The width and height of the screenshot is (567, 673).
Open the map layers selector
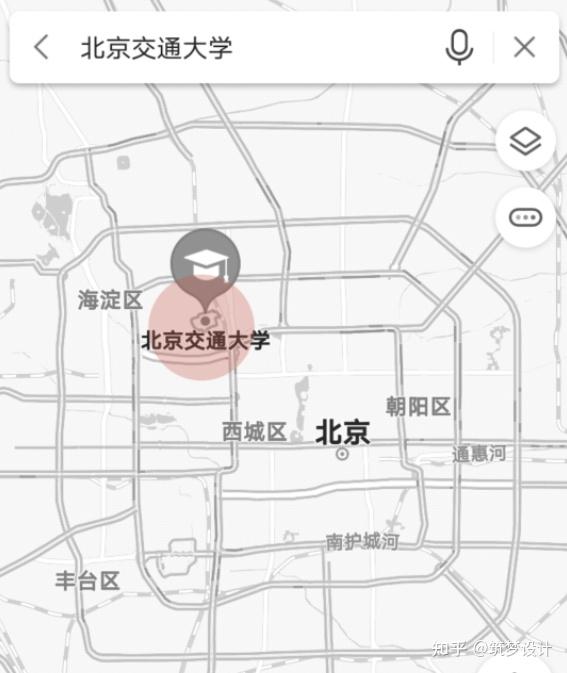[x=525, y=141]
